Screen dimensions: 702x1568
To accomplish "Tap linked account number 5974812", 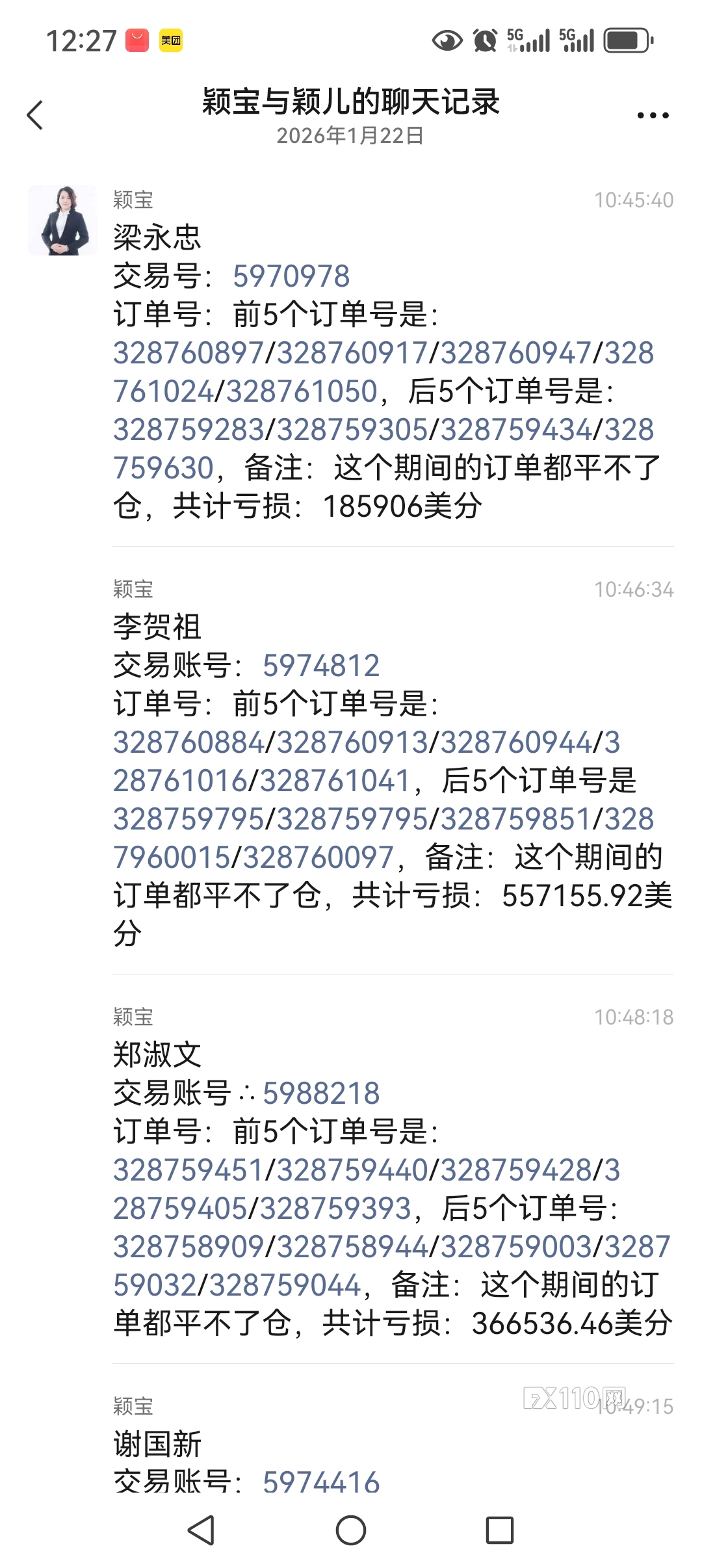I will (x=321, y=666).
